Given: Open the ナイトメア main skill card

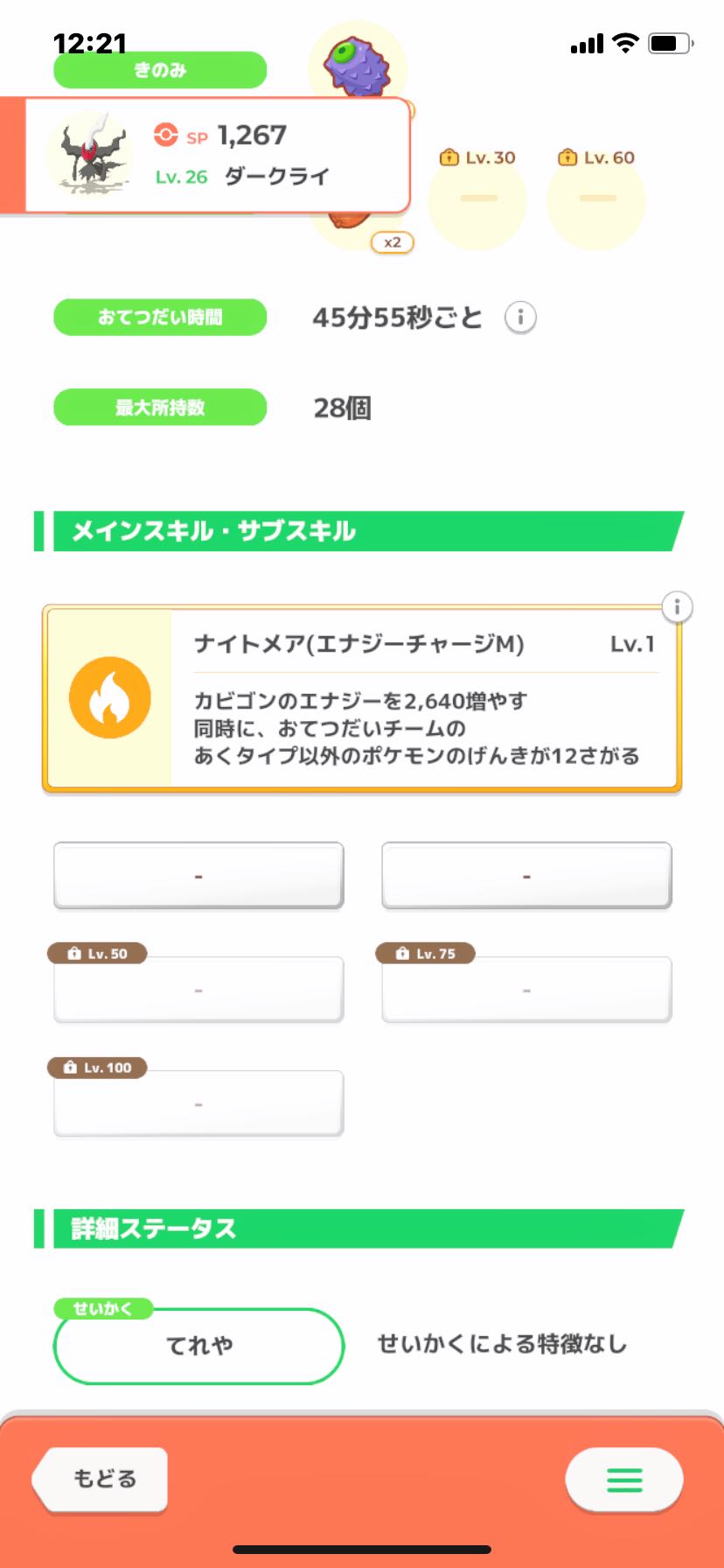Looking at the screenshot, I should 362,698.
